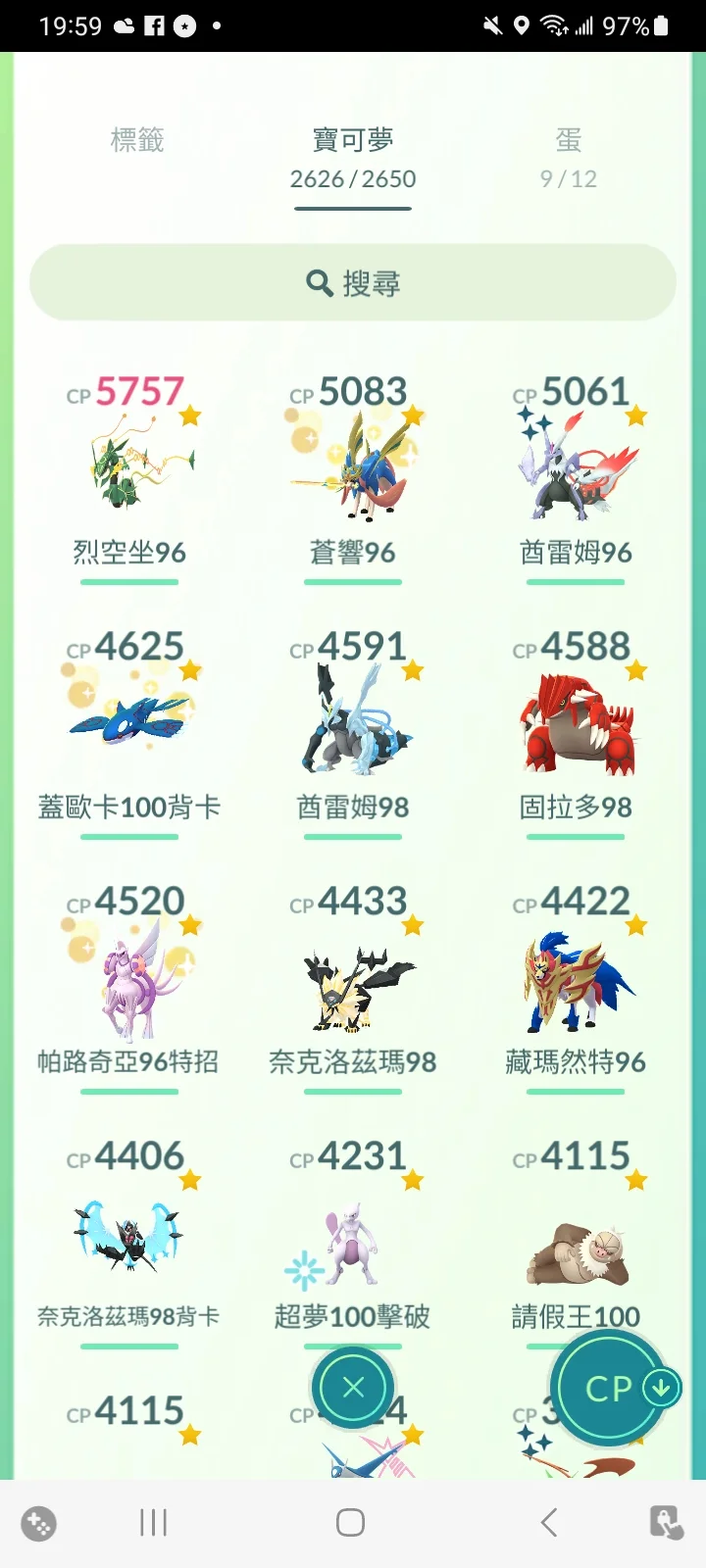Tap the CP sort button

click(x=605, y=1388)
